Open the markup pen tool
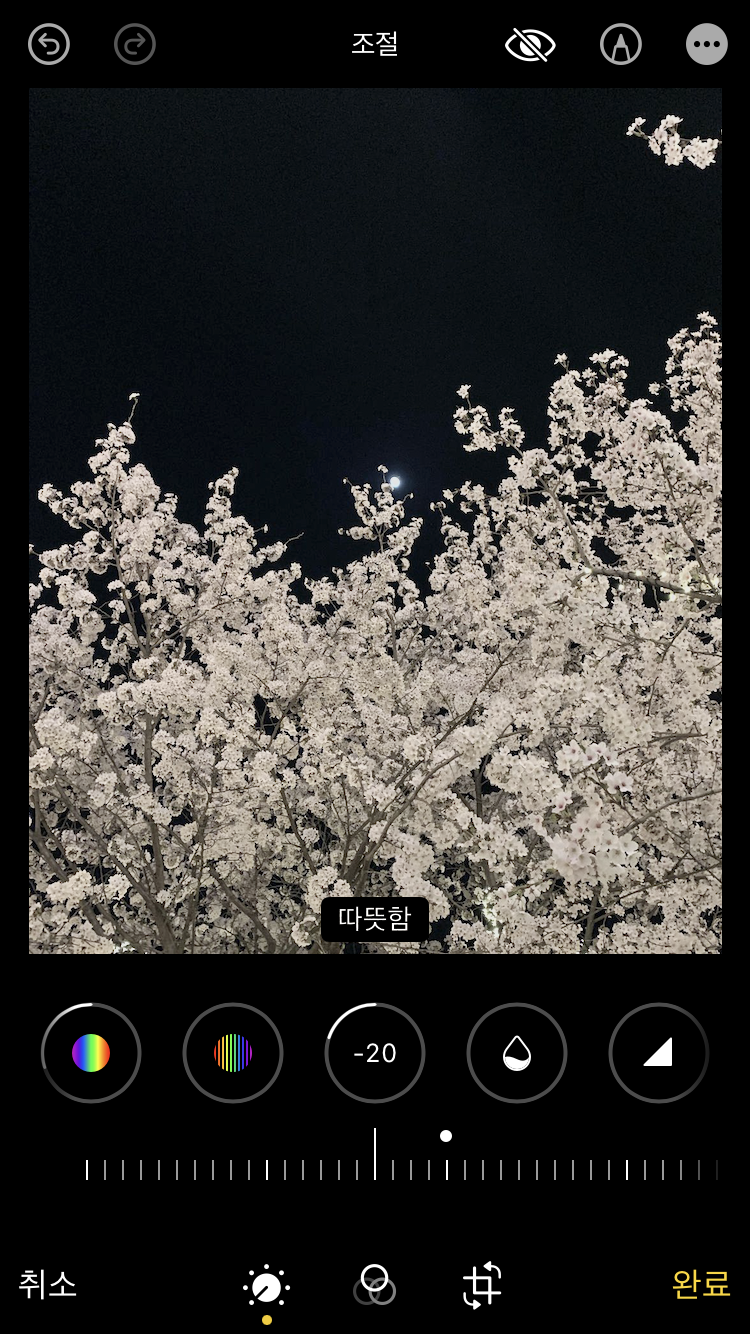 pos(621,45)
